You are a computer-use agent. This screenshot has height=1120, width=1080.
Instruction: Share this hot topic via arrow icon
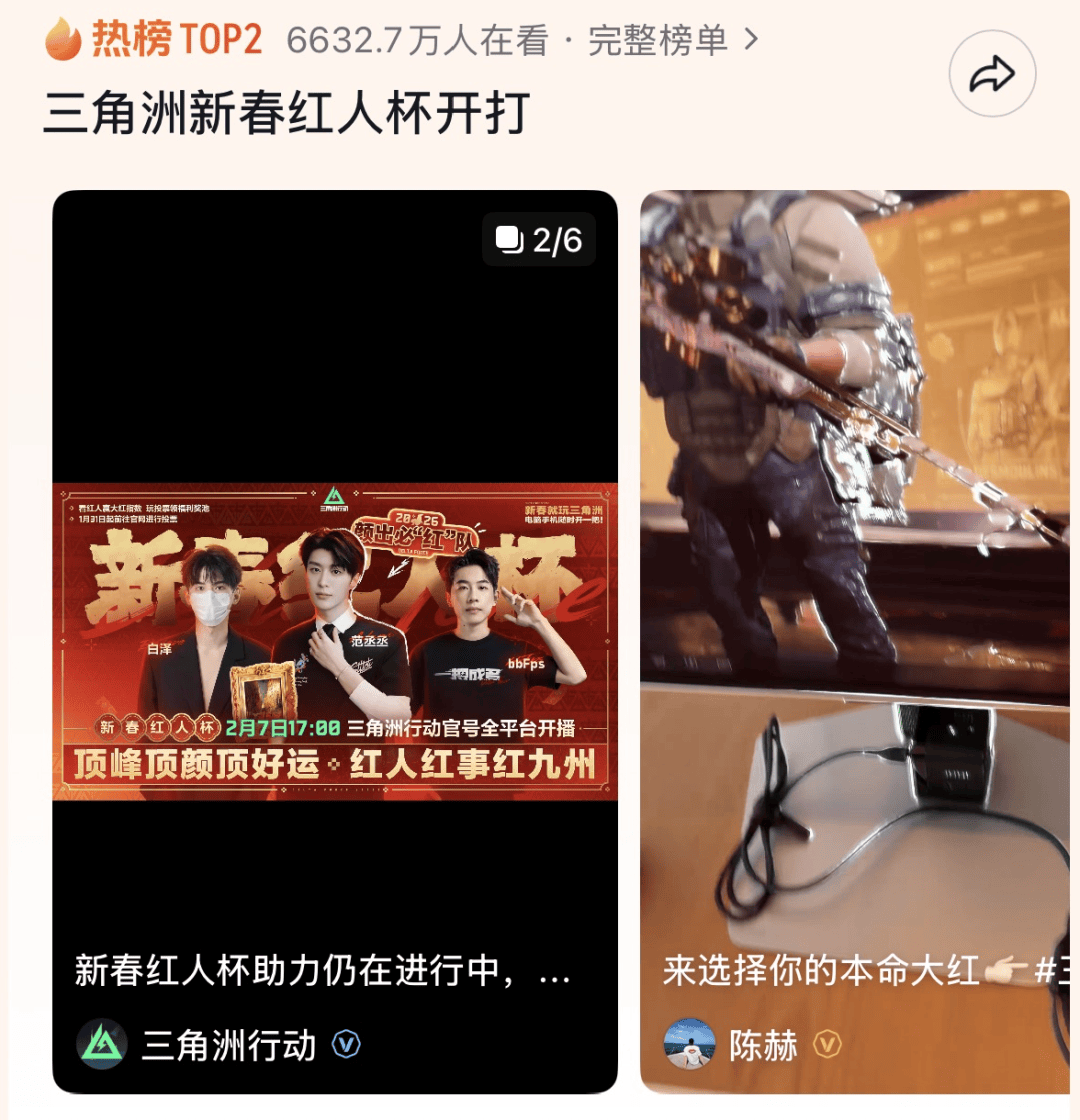click(992, 74)
